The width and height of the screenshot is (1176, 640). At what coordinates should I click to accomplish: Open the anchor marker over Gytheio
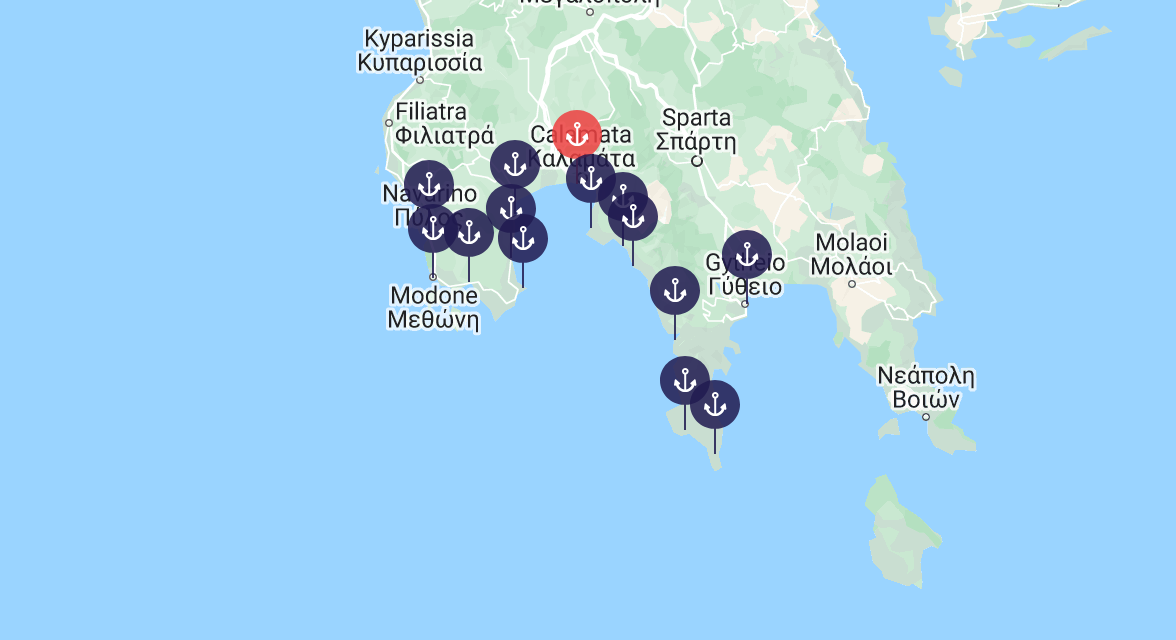(746, 254)
